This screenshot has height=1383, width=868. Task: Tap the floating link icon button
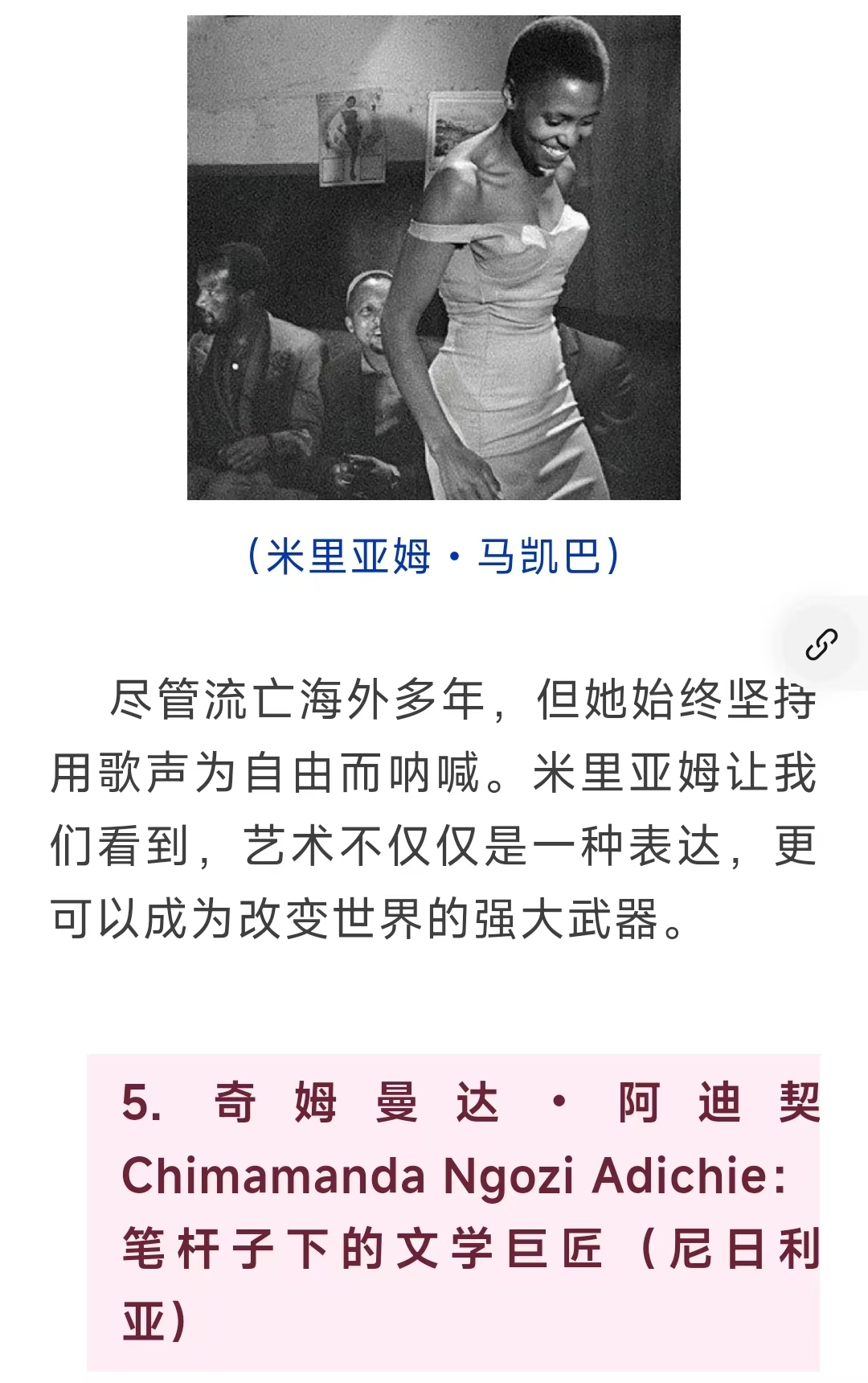coord(822,644)
